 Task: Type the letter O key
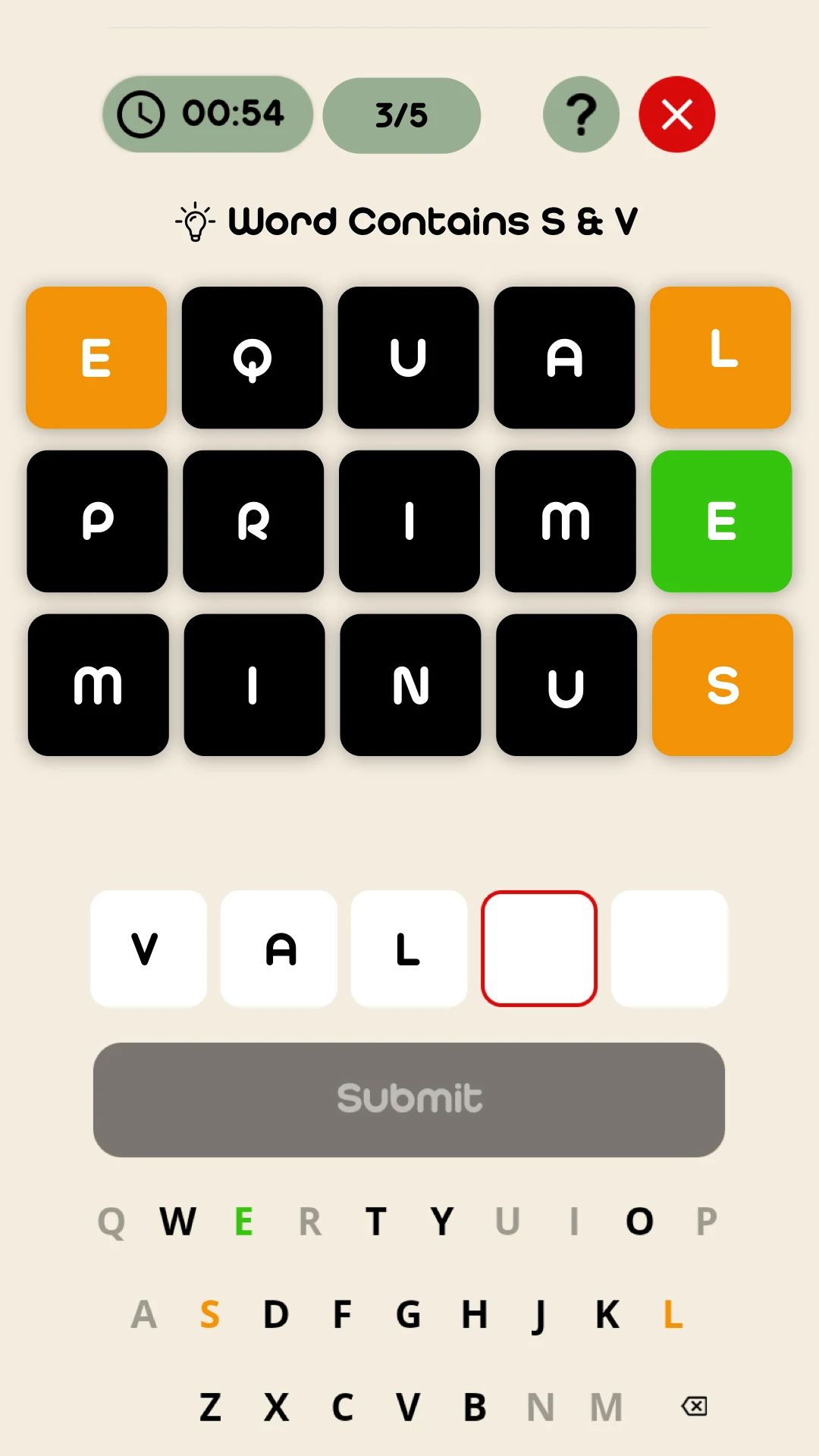tap(639, 1222)
